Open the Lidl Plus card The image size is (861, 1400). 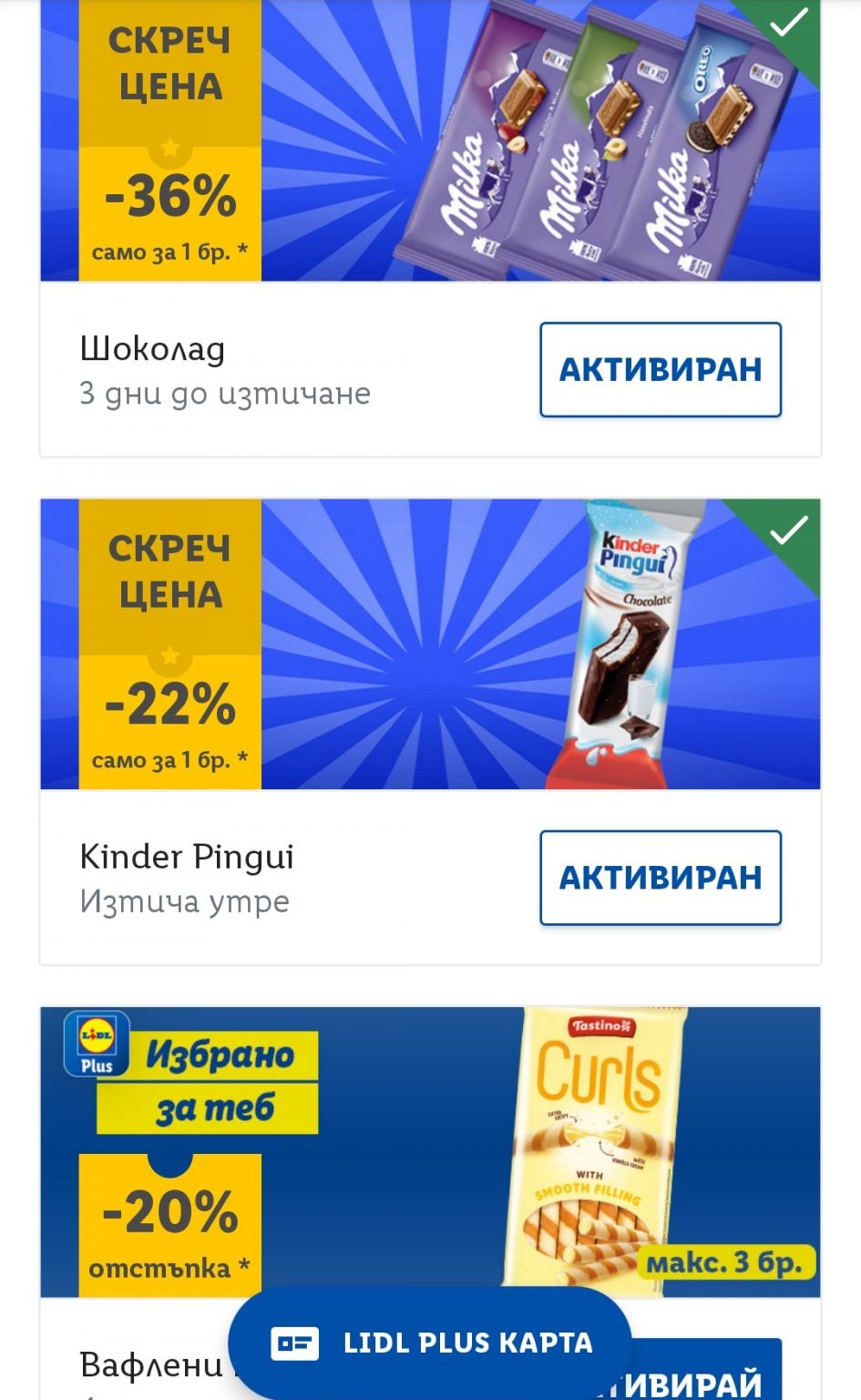430,1343
